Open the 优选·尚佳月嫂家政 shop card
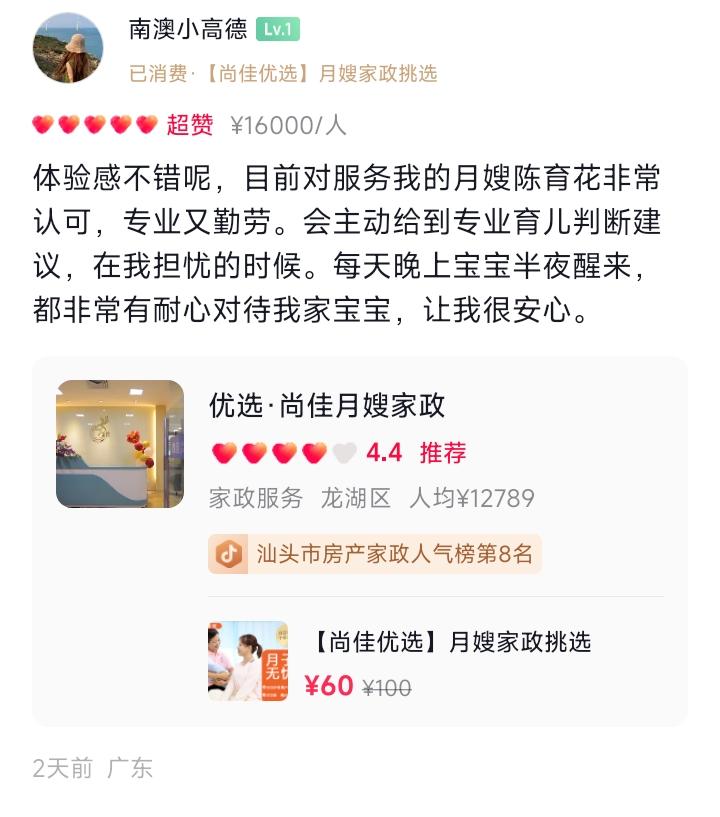720x817 pixels. [x=327, y=406]
